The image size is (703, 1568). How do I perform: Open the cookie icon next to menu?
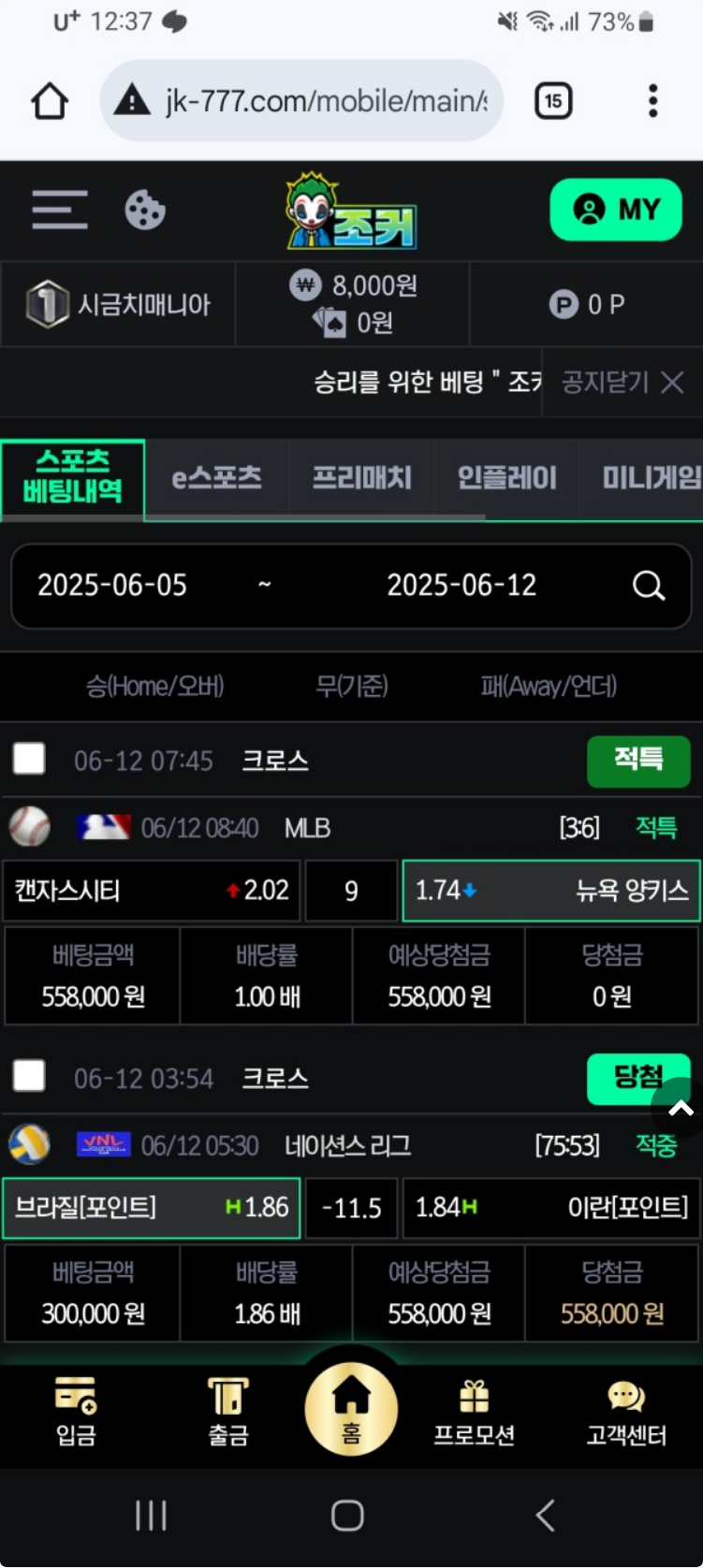coord(145,210)
